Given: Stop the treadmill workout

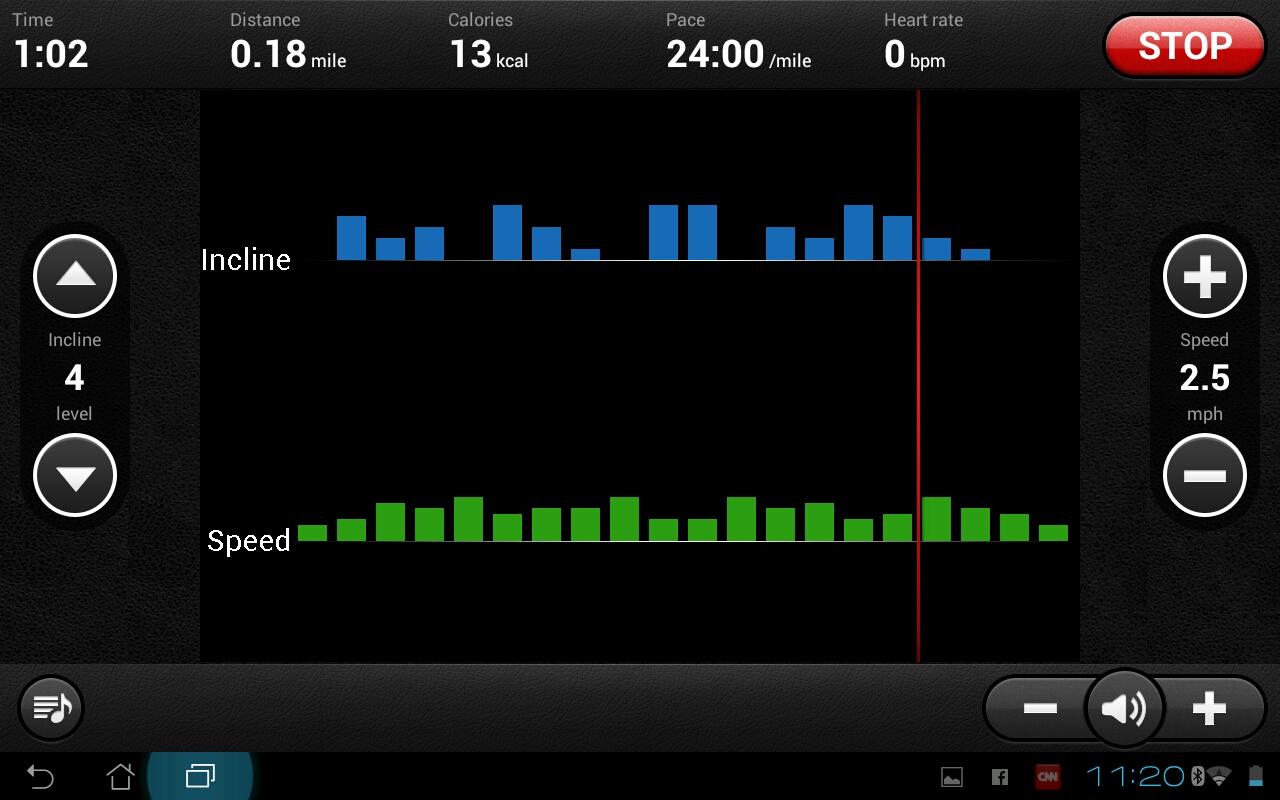Looking at the screenshot, I should [x=1185, y=46].
